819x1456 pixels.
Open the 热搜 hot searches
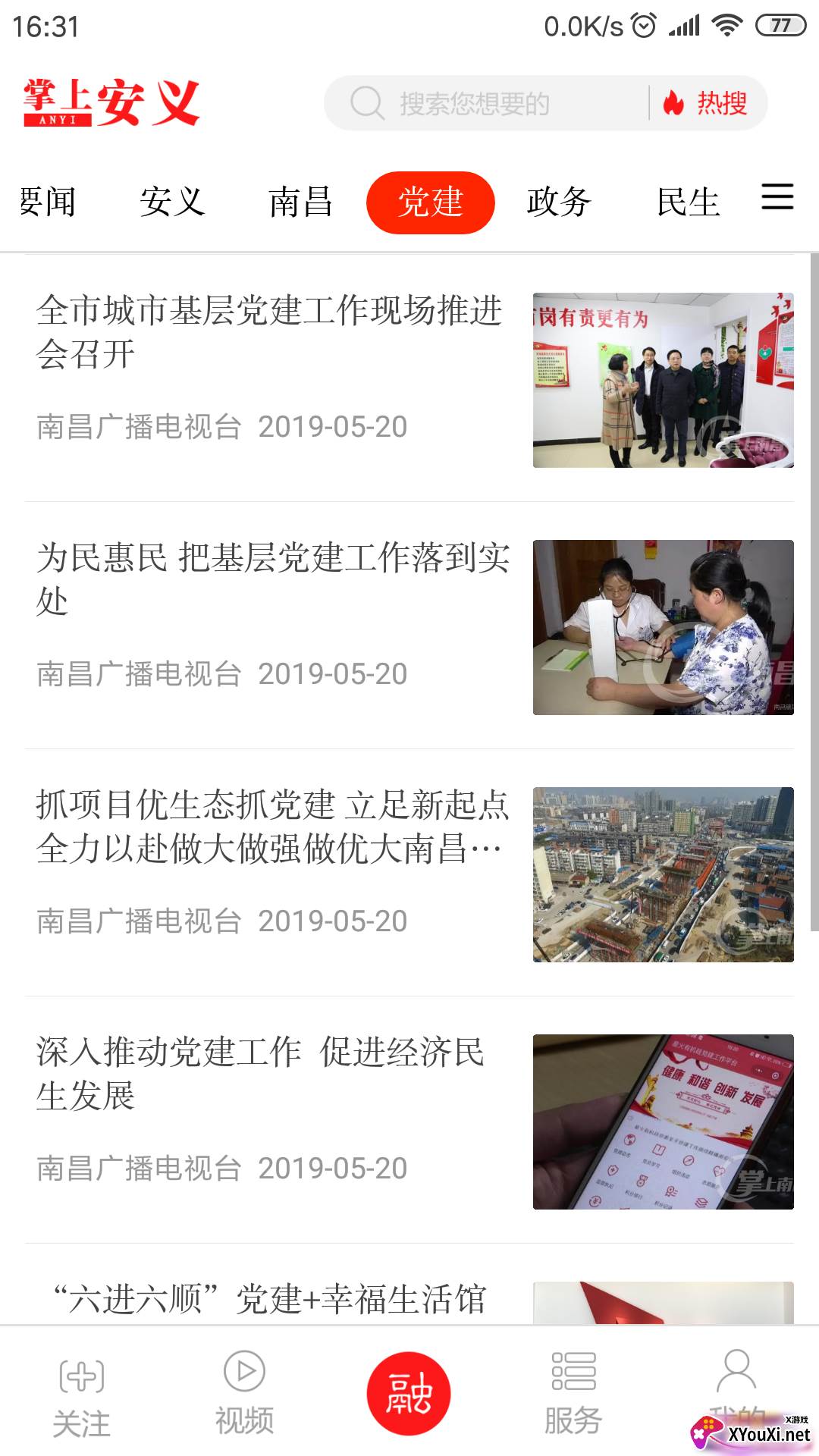[707, 103]
